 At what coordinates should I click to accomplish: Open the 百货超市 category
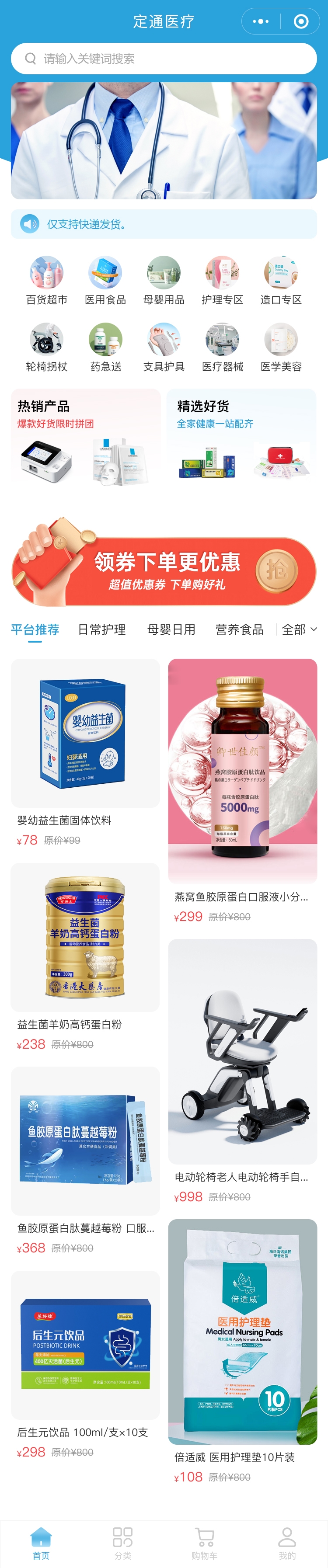(x=47, y=281)
